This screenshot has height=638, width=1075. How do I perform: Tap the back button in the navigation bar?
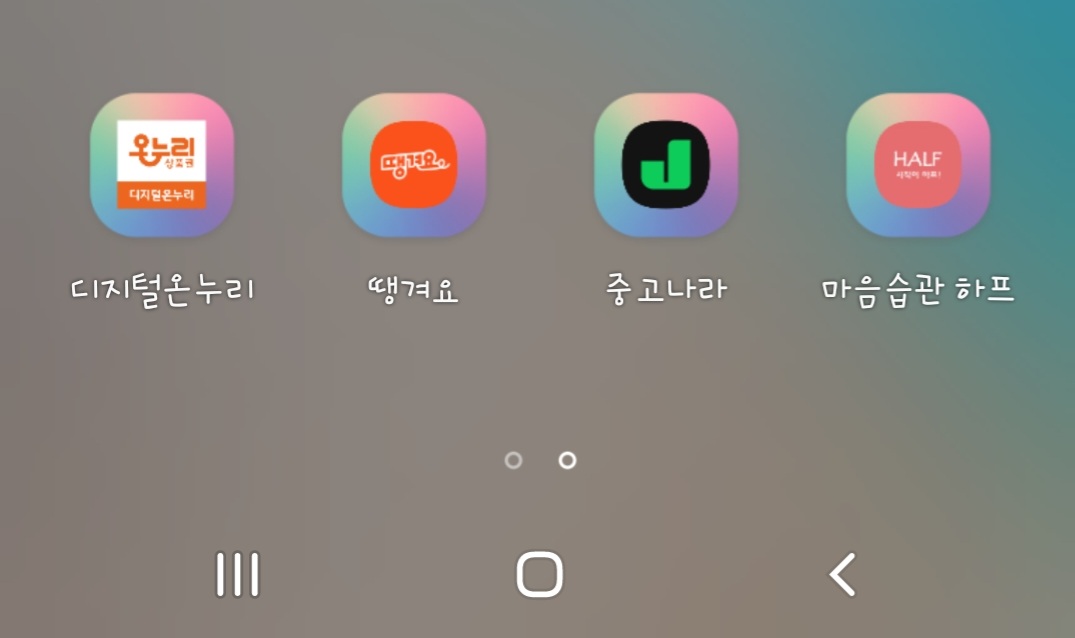[x=843, y=575]
